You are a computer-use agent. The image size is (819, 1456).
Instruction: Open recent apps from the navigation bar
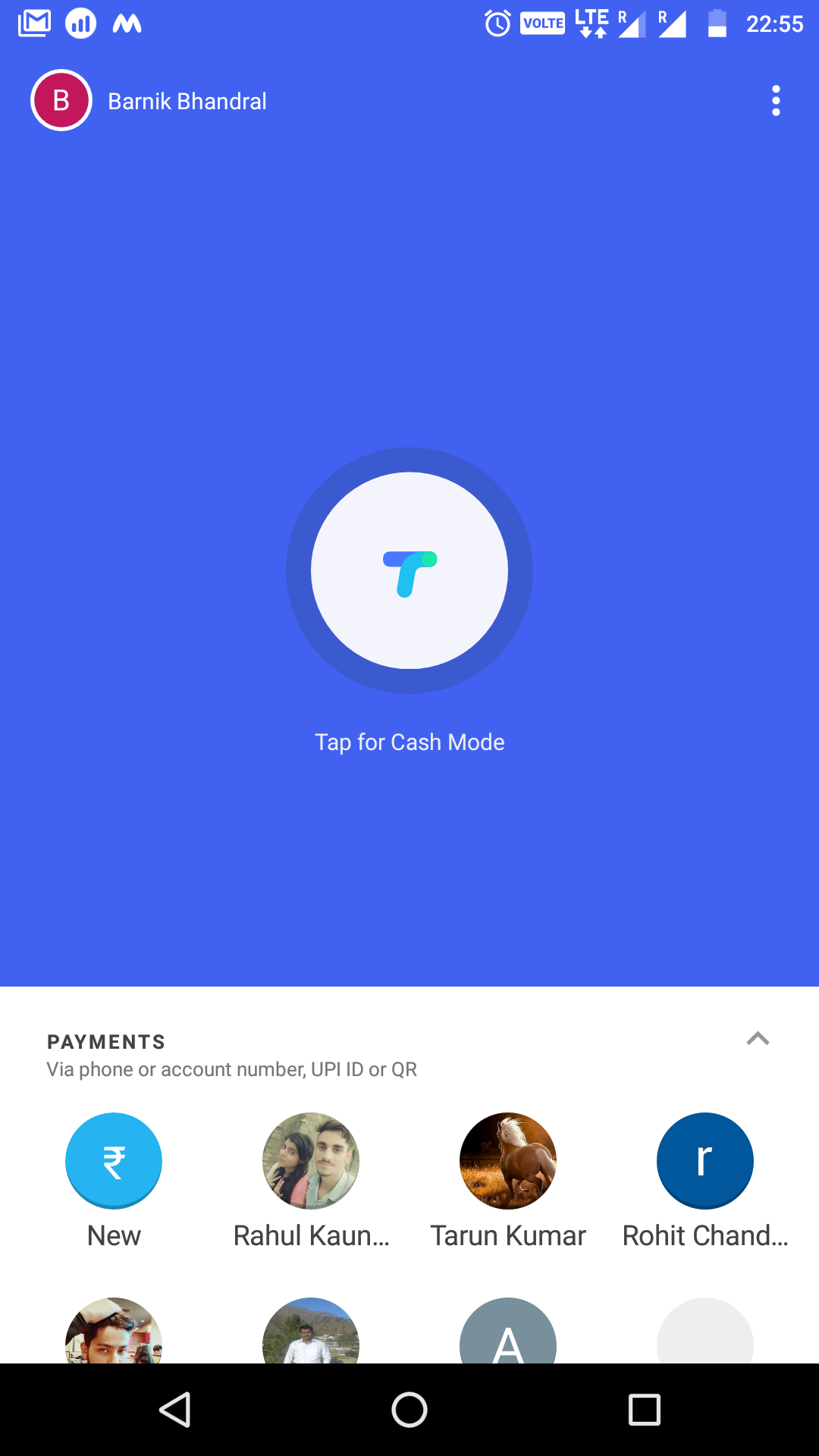pyautogui.click(x=644, y=1410)
